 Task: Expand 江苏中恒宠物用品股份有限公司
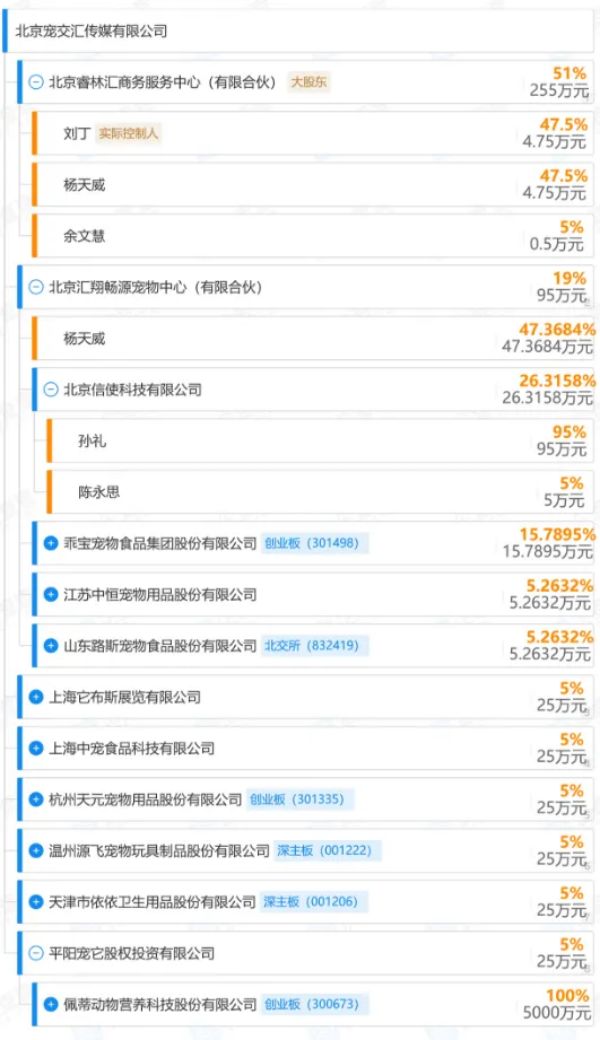coord(50,594)
